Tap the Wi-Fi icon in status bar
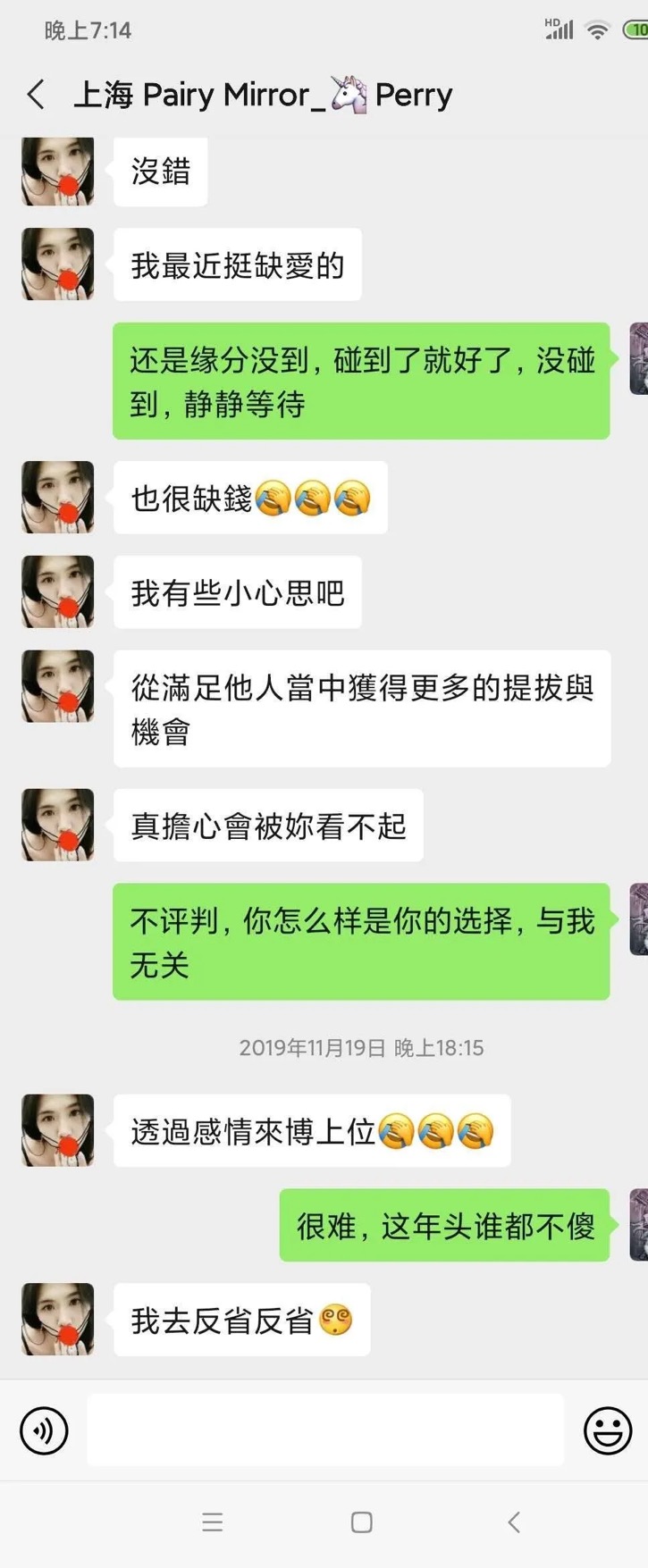 (x=595, y=29)
